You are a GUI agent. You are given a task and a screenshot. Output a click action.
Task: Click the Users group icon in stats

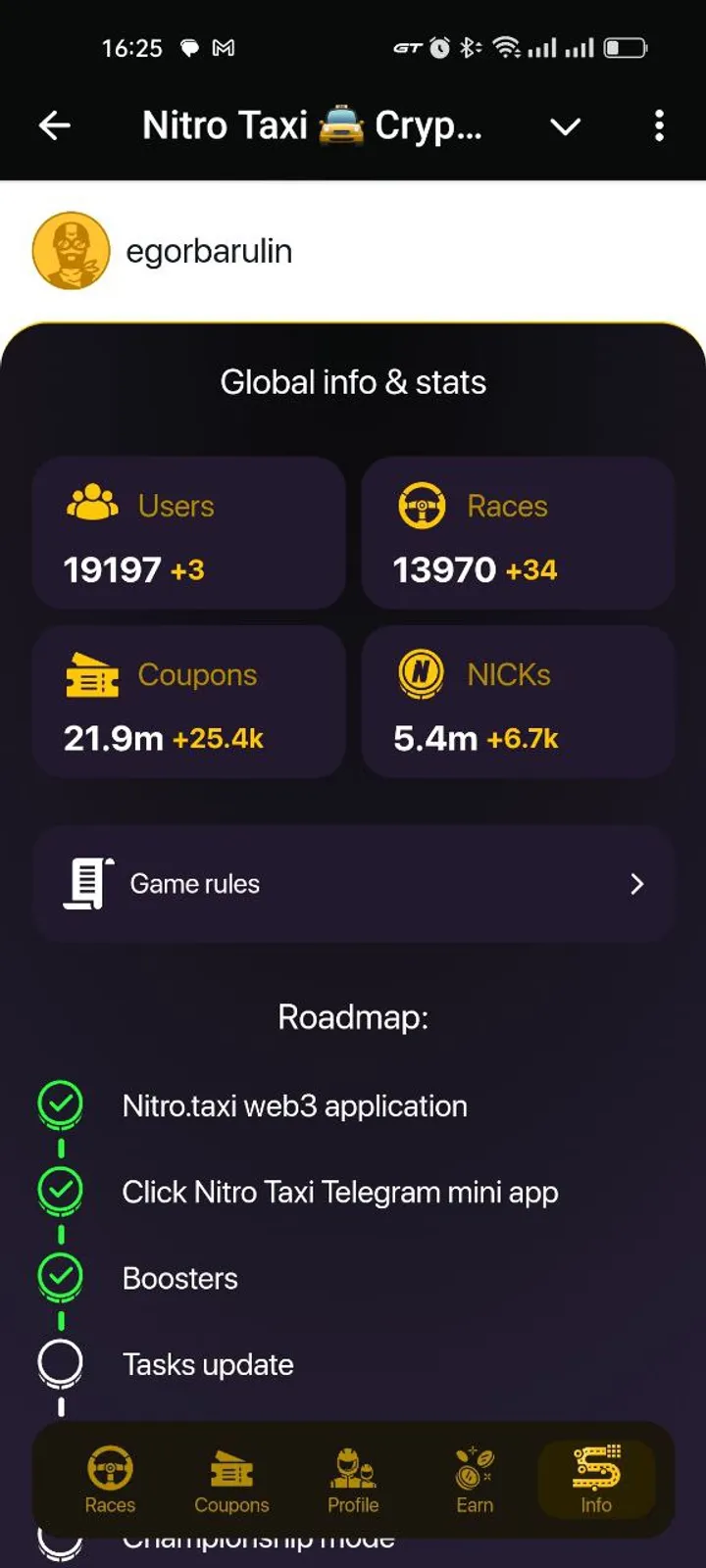coord(91,506)
